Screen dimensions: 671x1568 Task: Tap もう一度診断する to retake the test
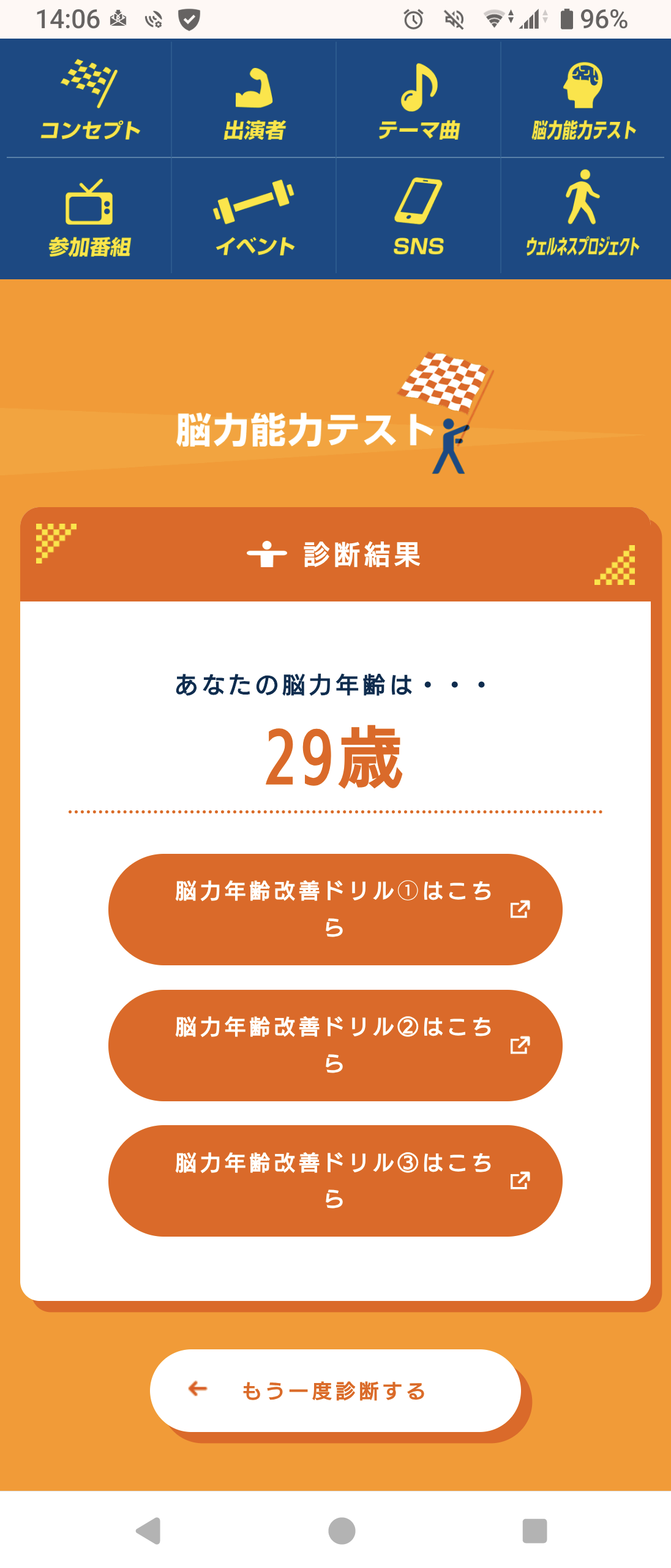(335, 1390)
